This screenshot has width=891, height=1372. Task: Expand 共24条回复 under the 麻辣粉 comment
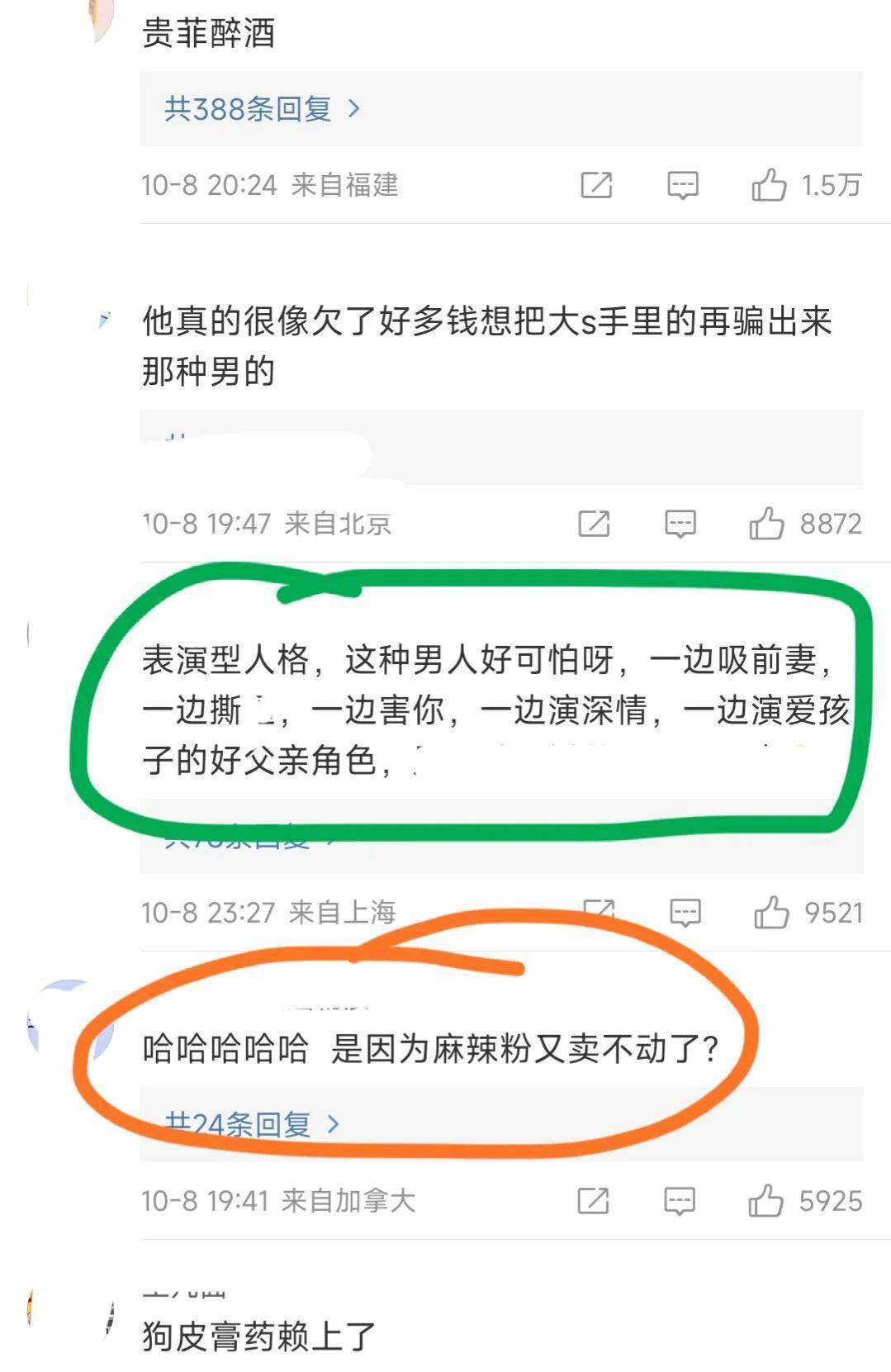click(252, 1124)
